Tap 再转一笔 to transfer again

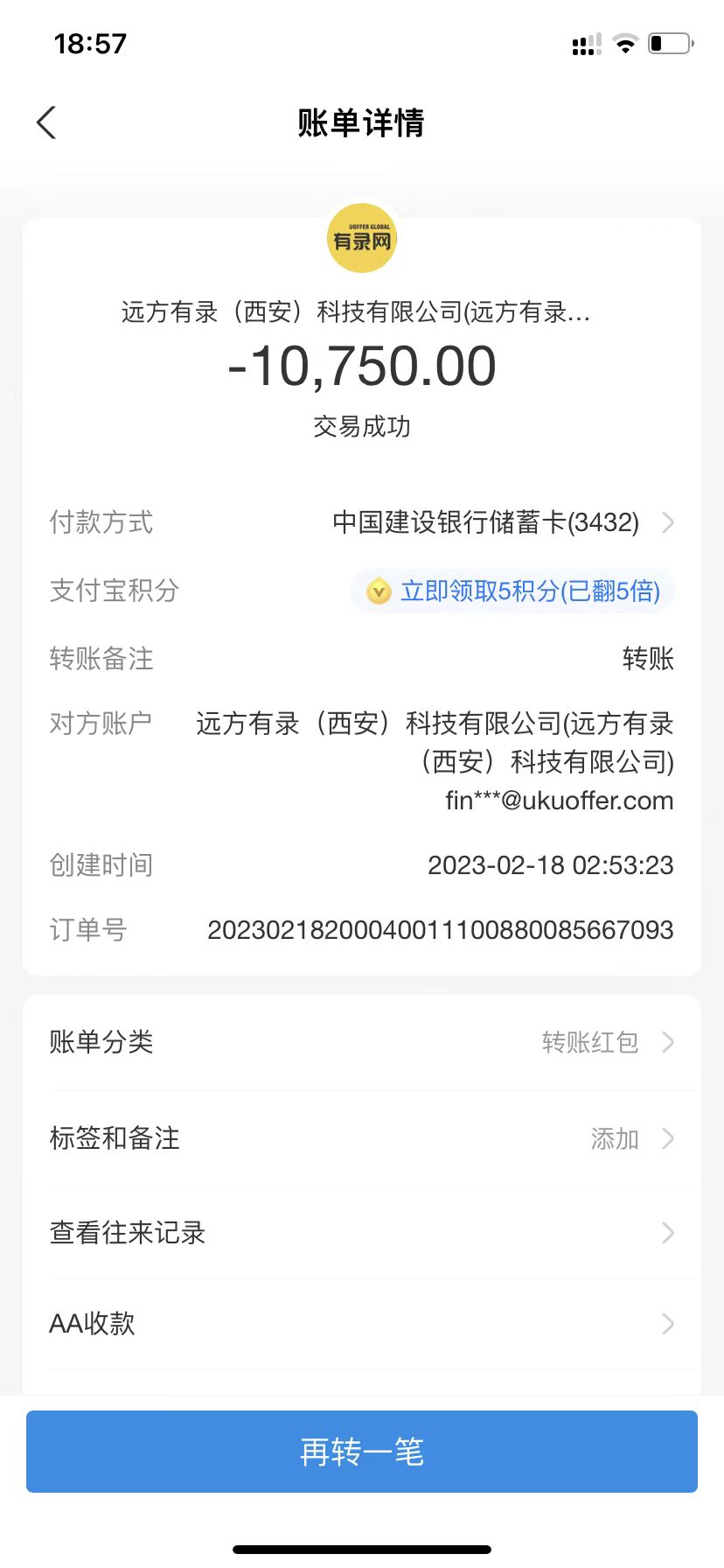(x=362, y=1452)
